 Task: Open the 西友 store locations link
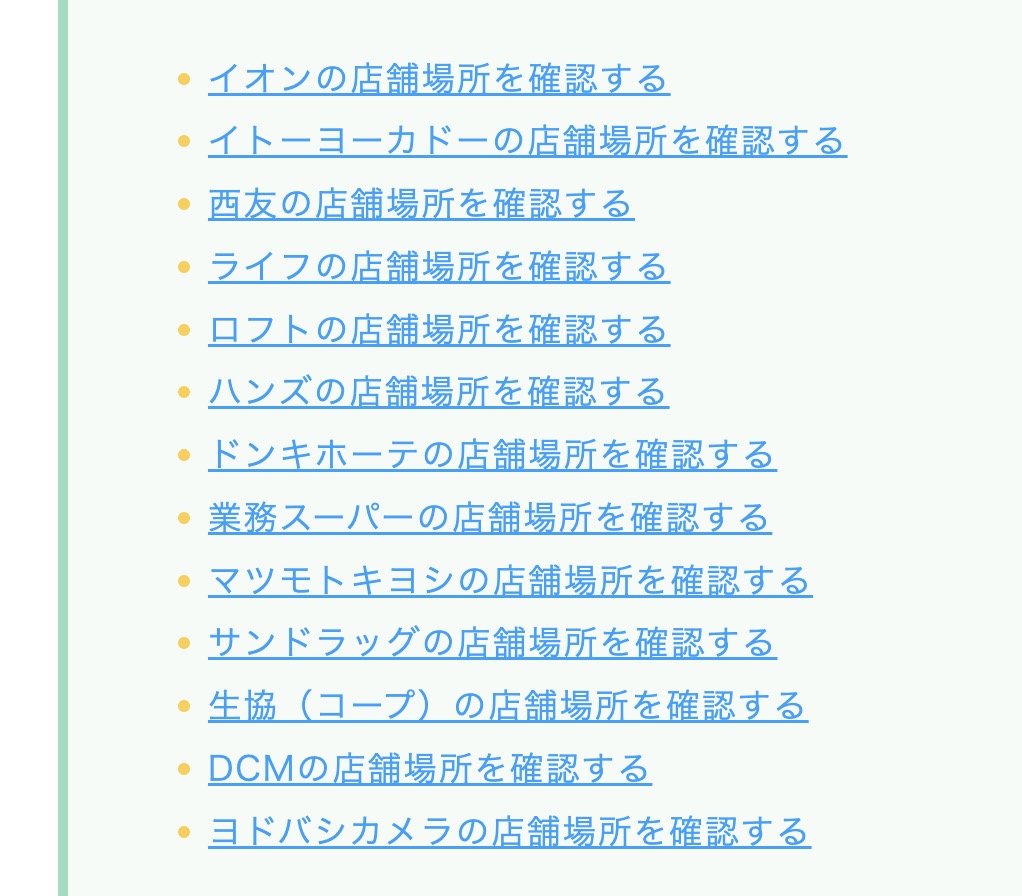click(x=420, y=204)
